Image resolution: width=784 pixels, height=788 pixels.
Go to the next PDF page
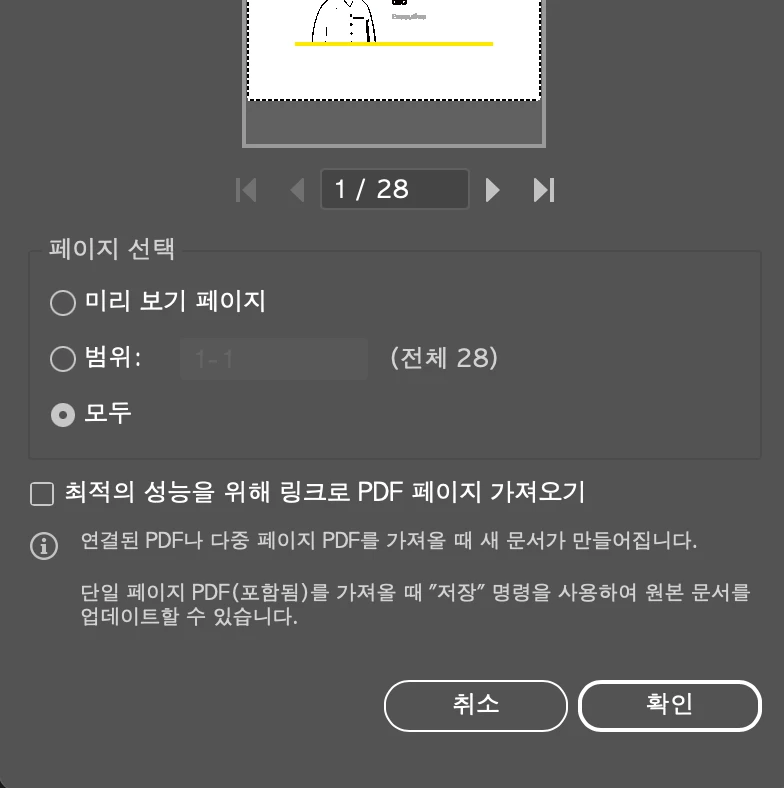click(x=492, y=190)
